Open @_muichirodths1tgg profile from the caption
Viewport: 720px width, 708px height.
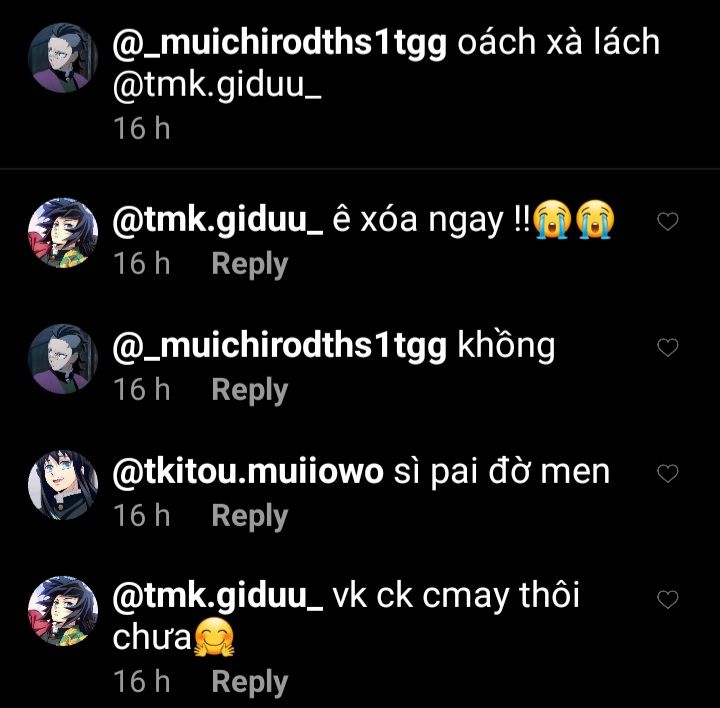coord(280,44)
